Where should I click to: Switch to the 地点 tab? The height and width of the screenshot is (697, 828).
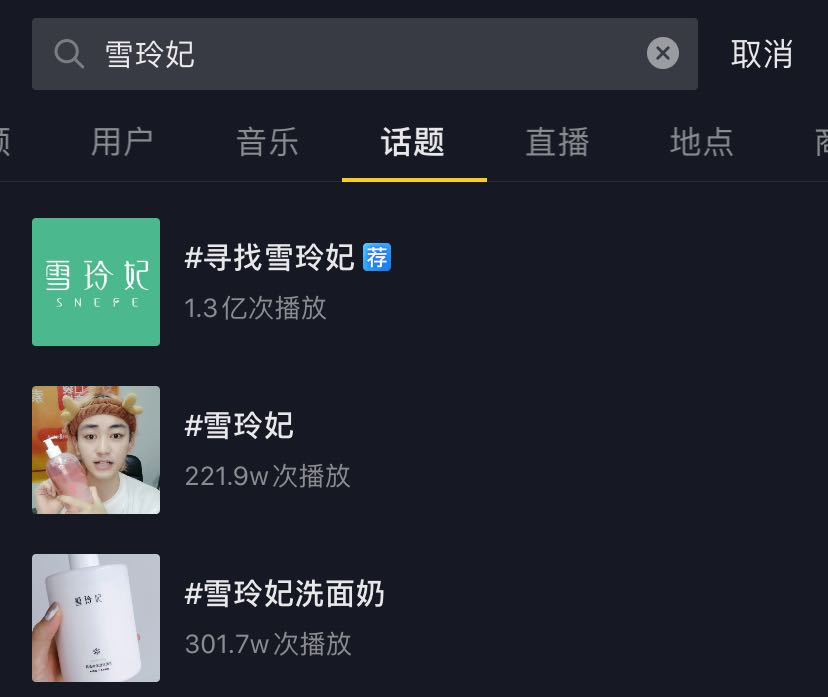coord(701,142)
